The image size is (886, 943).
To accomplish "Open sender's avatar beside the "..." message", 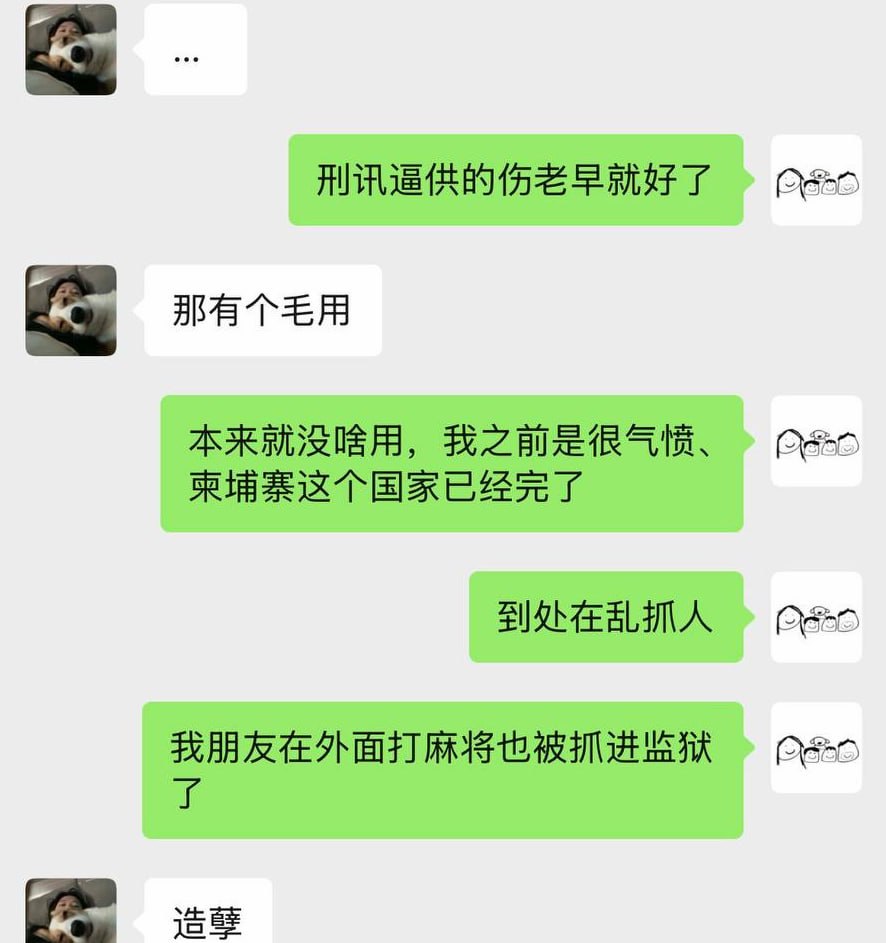I will coord(70,50).
